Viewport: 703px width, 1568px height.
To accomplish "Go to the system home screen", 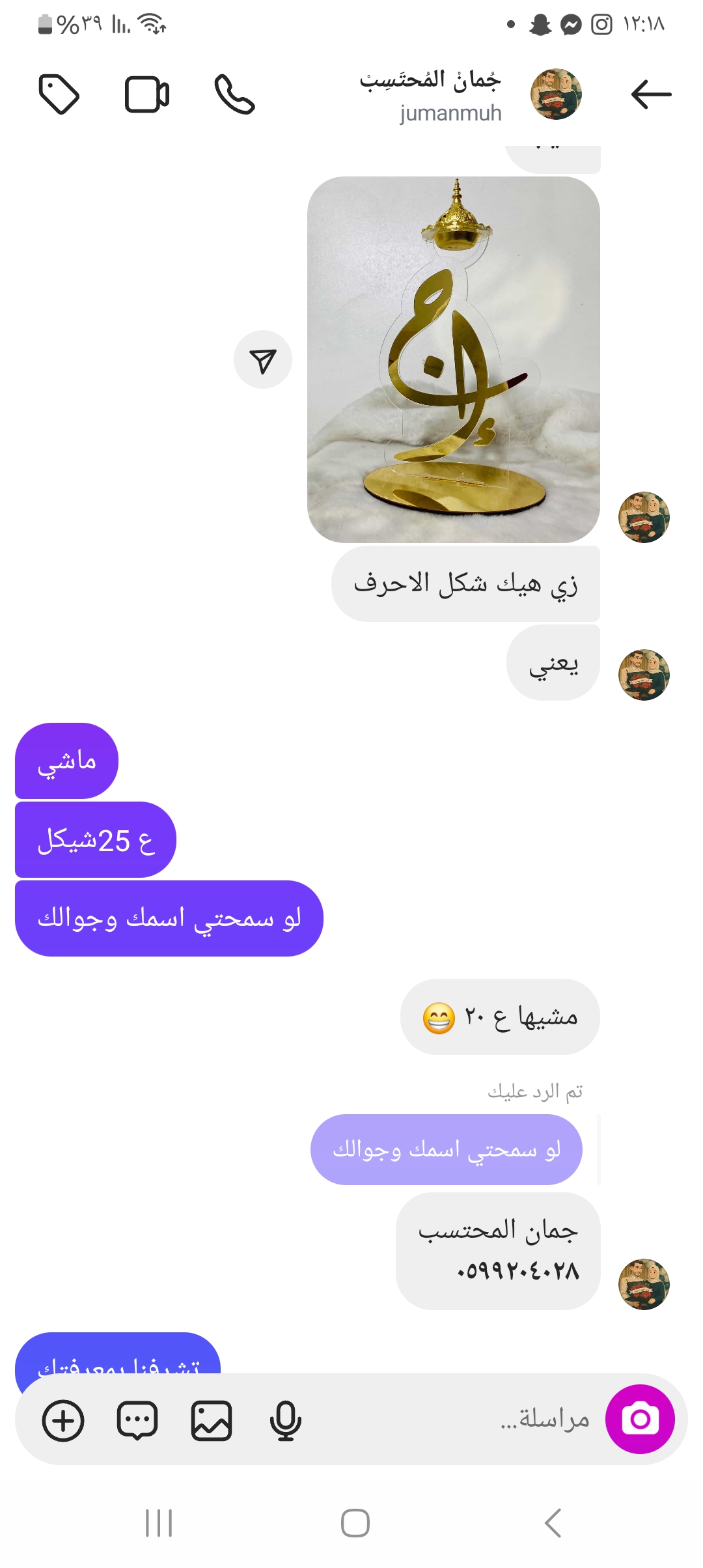I will click(x=355, y=1523).
